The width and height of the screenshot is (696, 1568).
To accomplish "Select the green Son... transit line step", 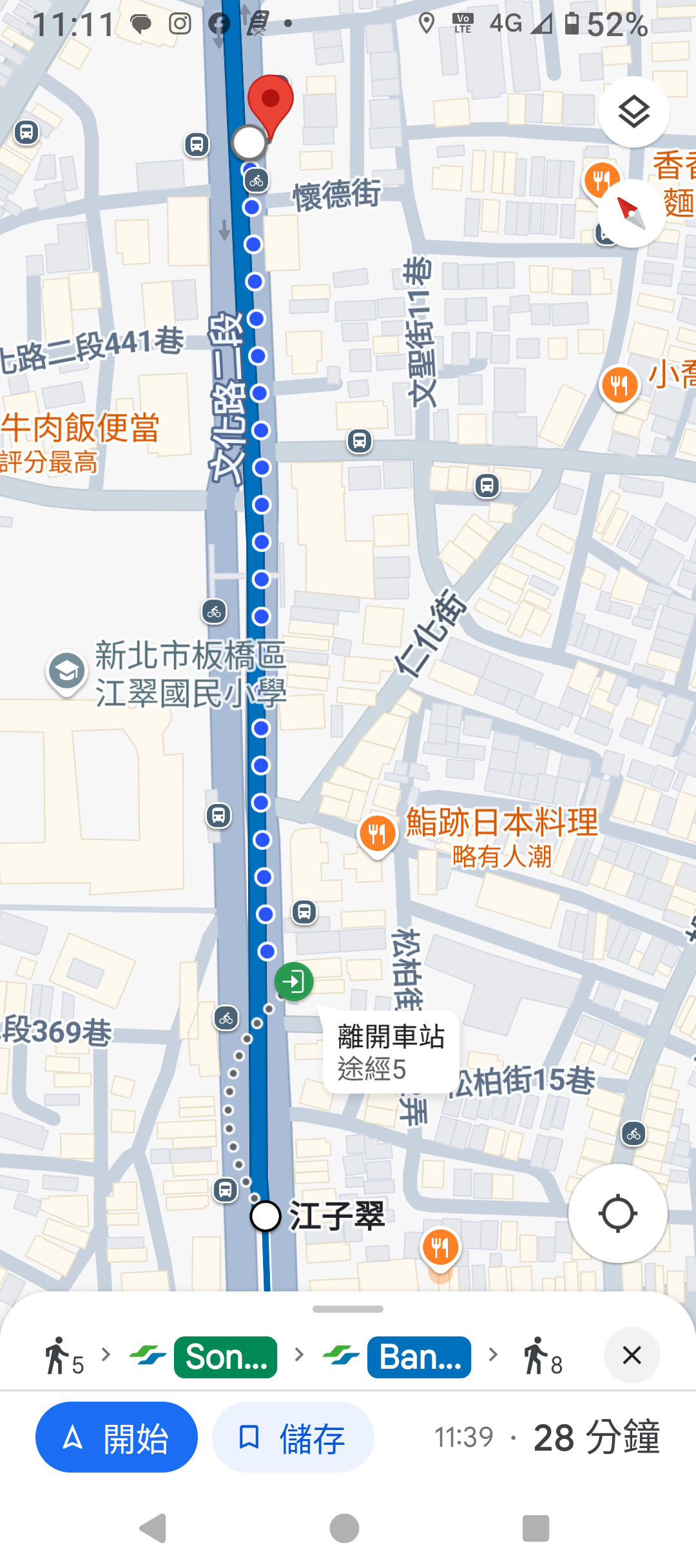I will tap(226, 1357).
